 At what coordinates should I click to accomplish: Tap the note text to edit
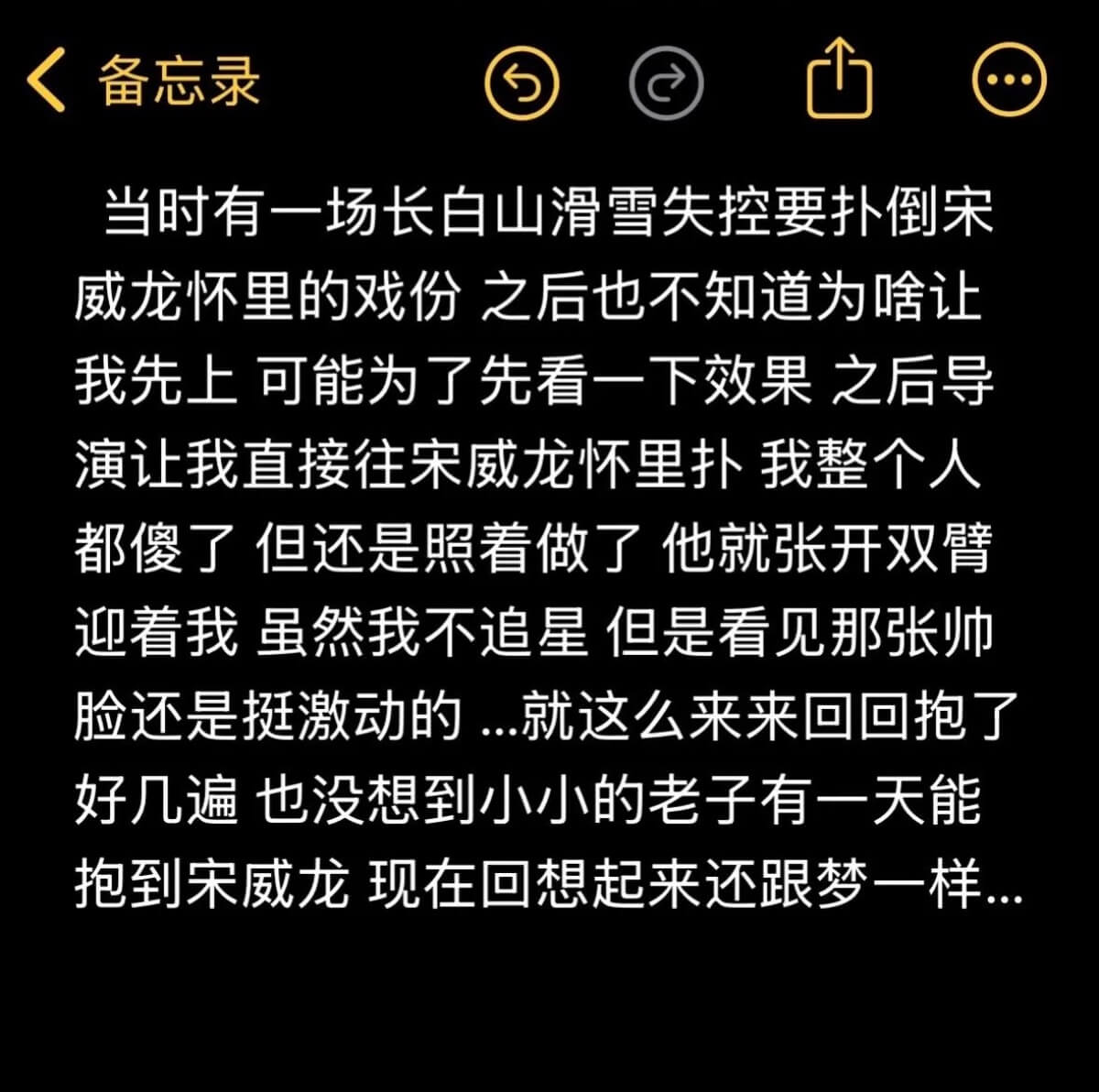coord(548,550)
